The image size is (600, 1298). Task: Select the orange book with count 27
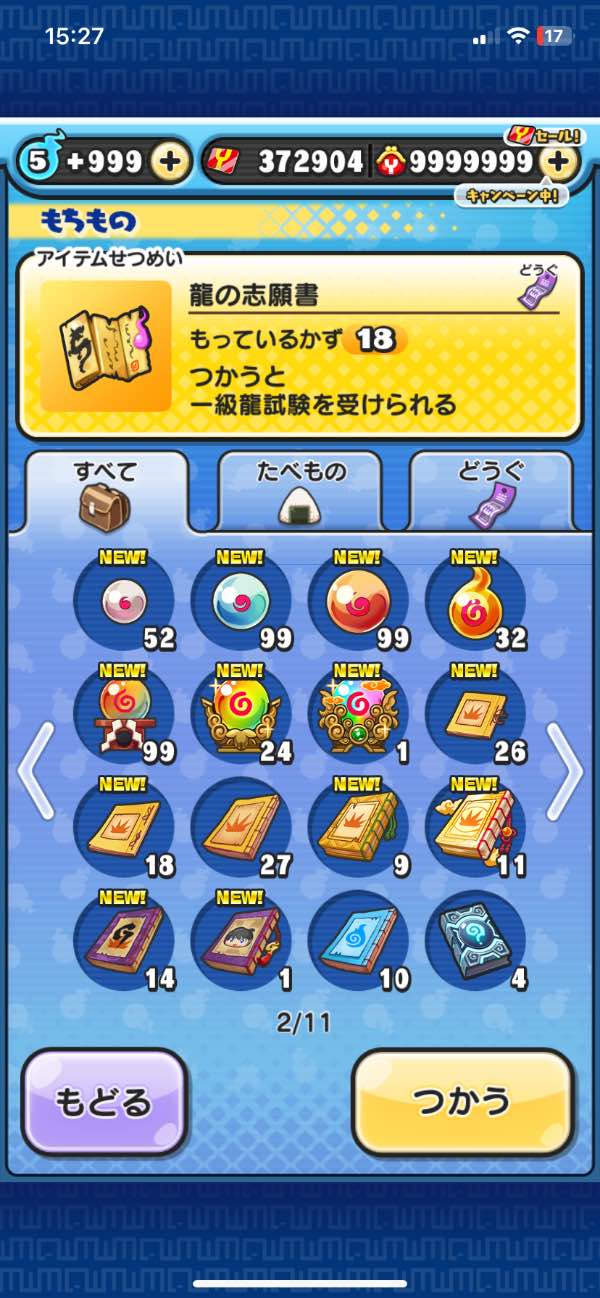tap(241, 827)
